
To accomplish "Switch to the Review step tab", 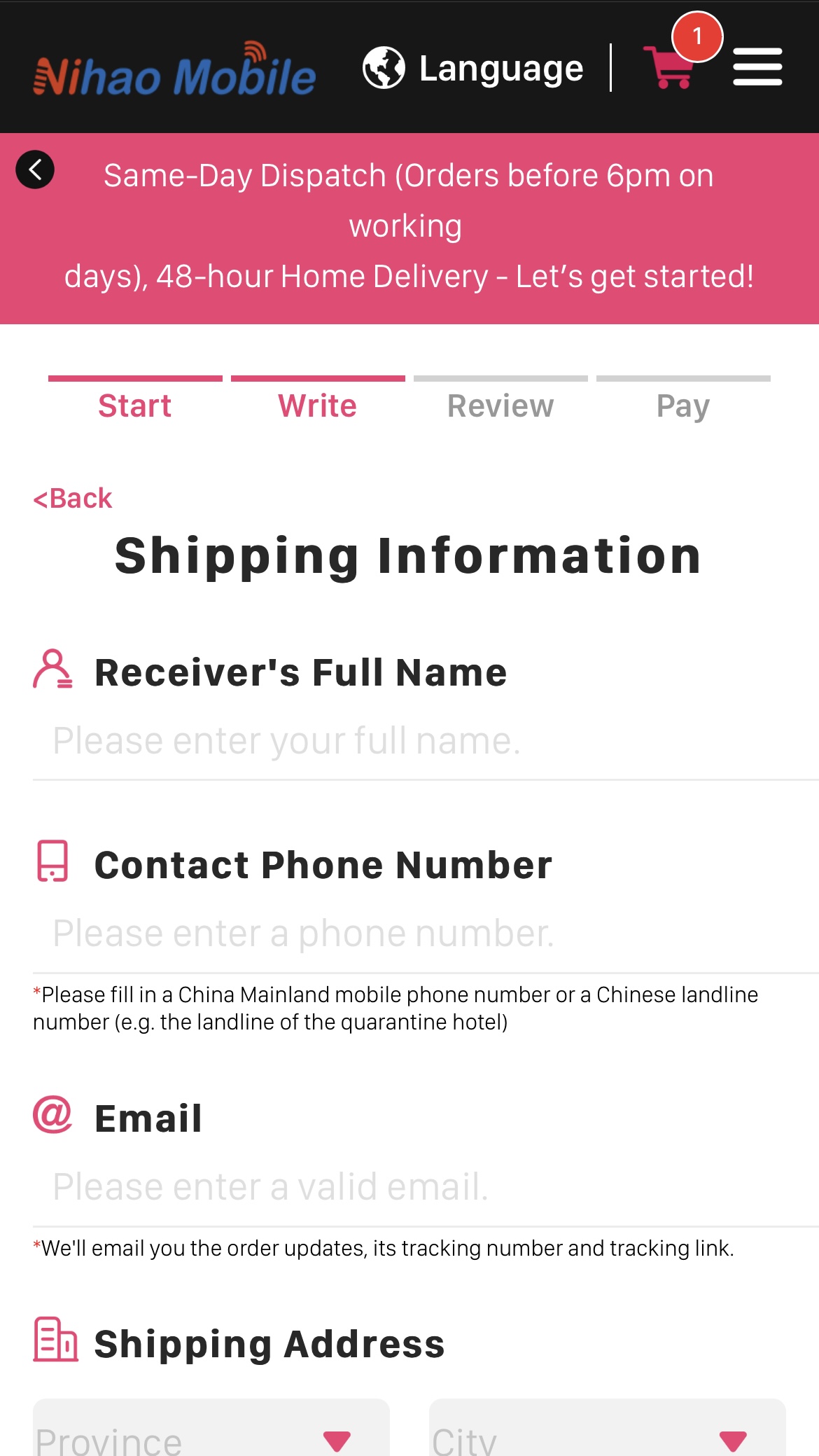I will click(x=500, y=405).
